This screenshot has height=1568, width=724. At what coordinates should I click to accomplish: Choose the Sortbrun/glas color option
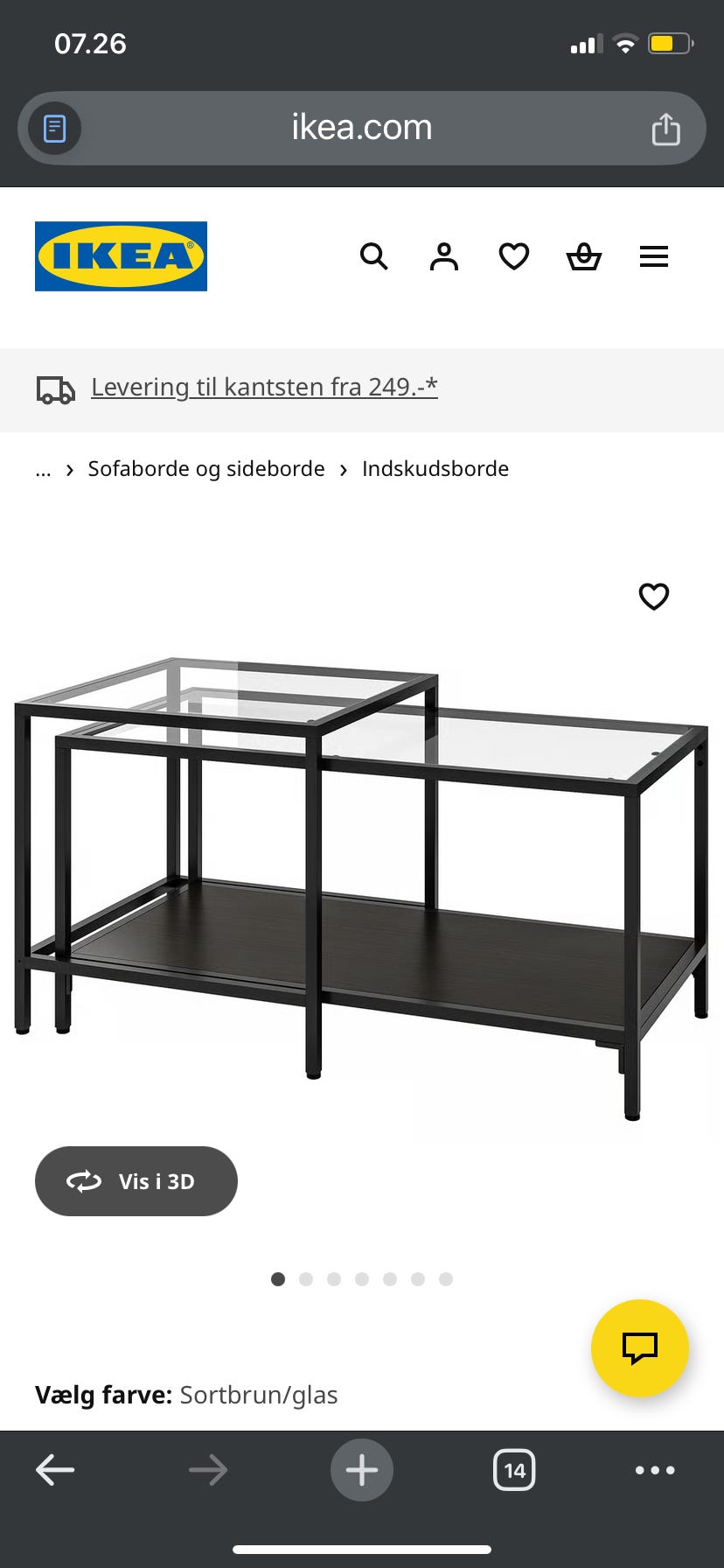click(x=258, y=1395)
